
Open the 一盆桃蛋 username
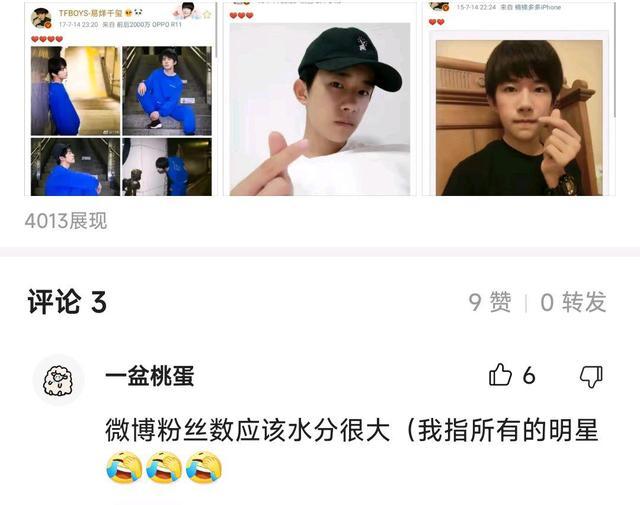149,376
